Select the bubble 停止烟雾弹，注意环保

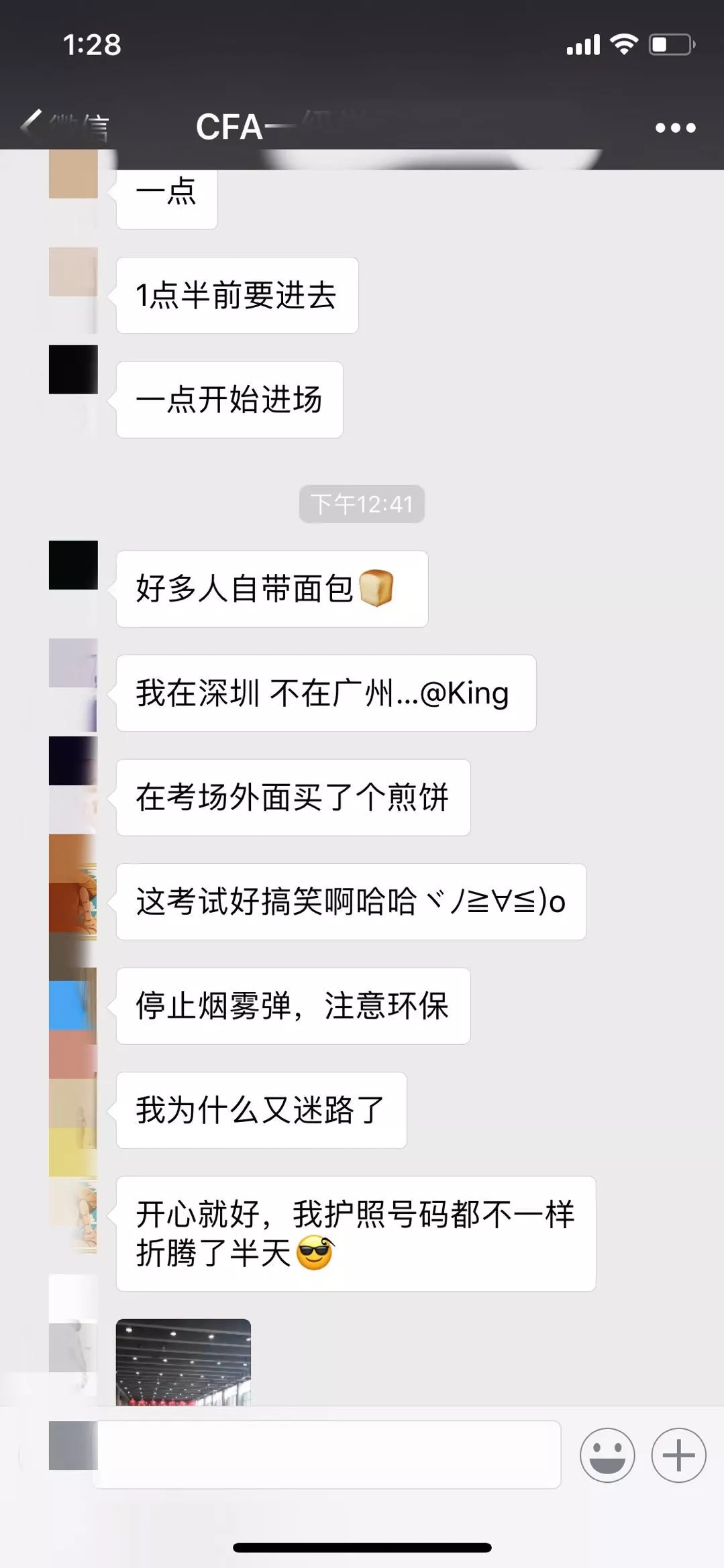(x=293, y=1006)
